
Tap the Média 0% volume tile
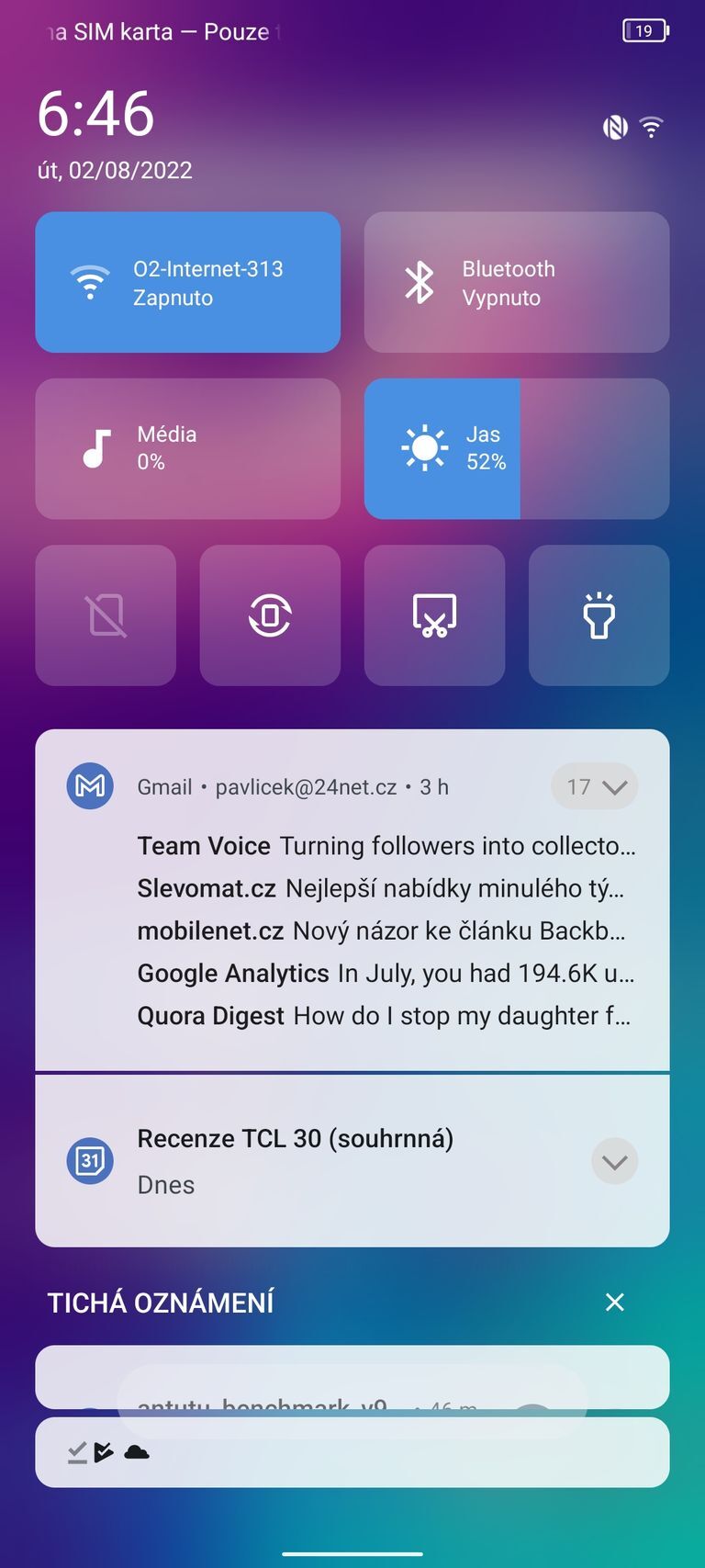[187, 448]
